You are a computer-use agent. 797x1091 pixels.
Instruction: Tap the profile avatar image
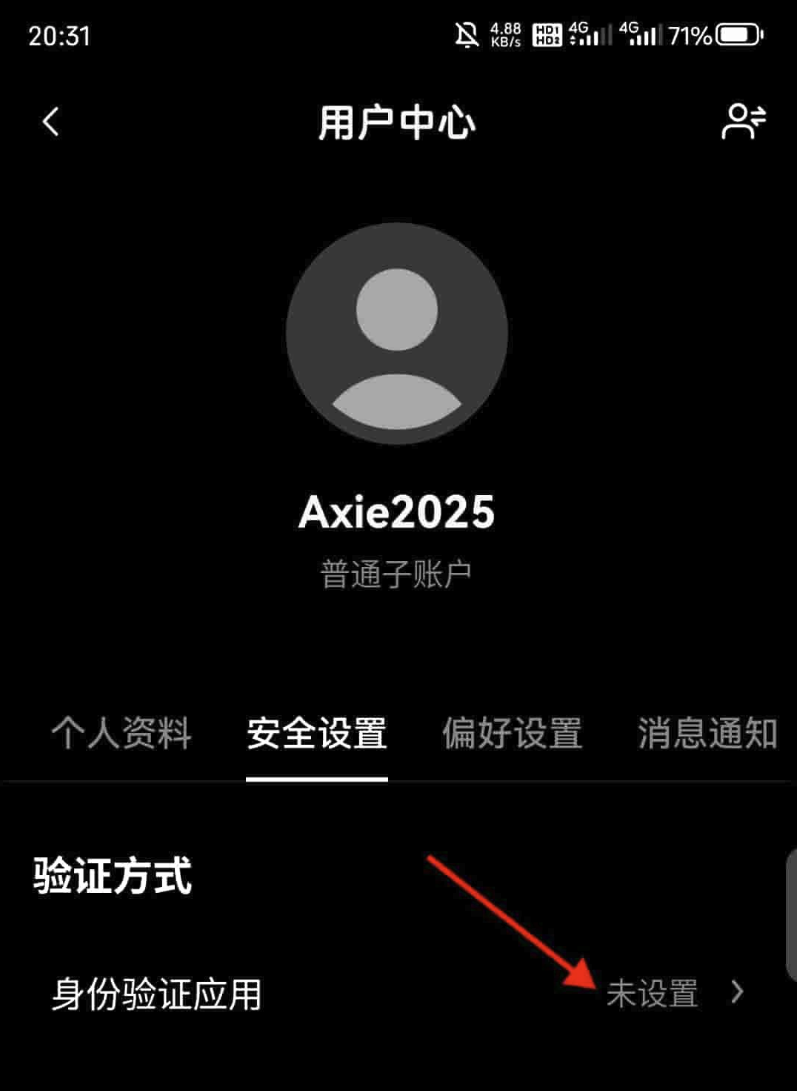(x=397, y=333)
